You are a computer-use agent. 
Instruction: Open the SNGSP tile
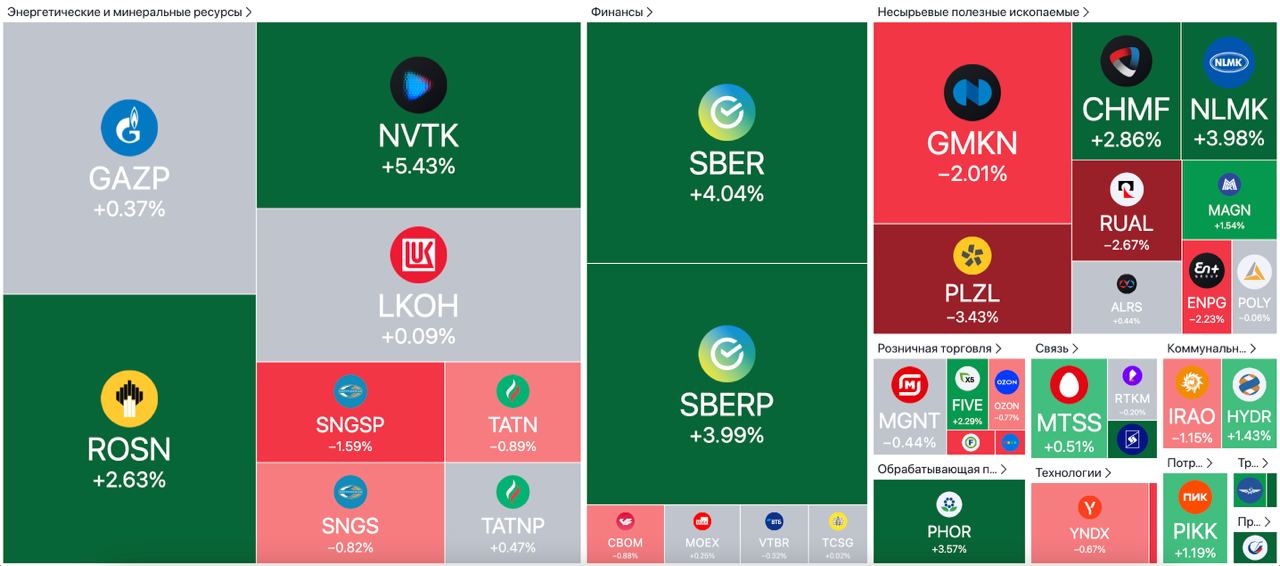tap(350, 412)
